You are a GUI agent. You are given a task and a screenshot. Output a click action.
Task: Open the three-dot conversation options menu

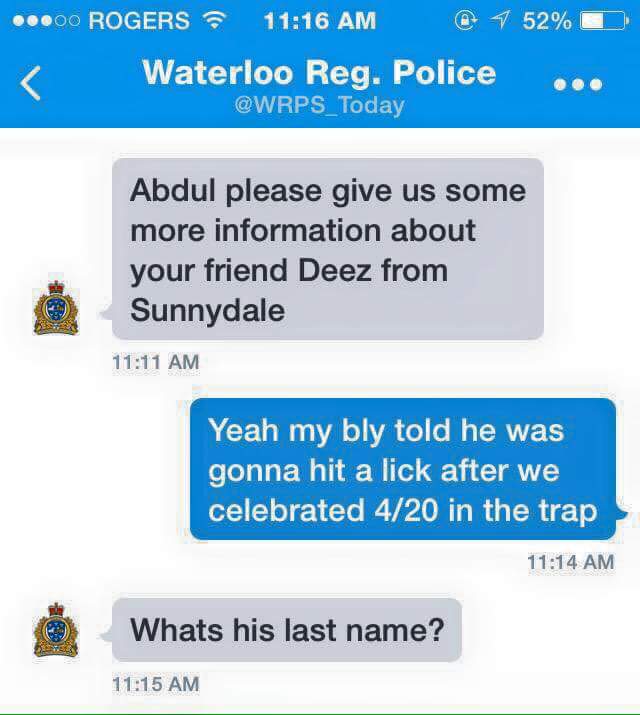[578, 85]
